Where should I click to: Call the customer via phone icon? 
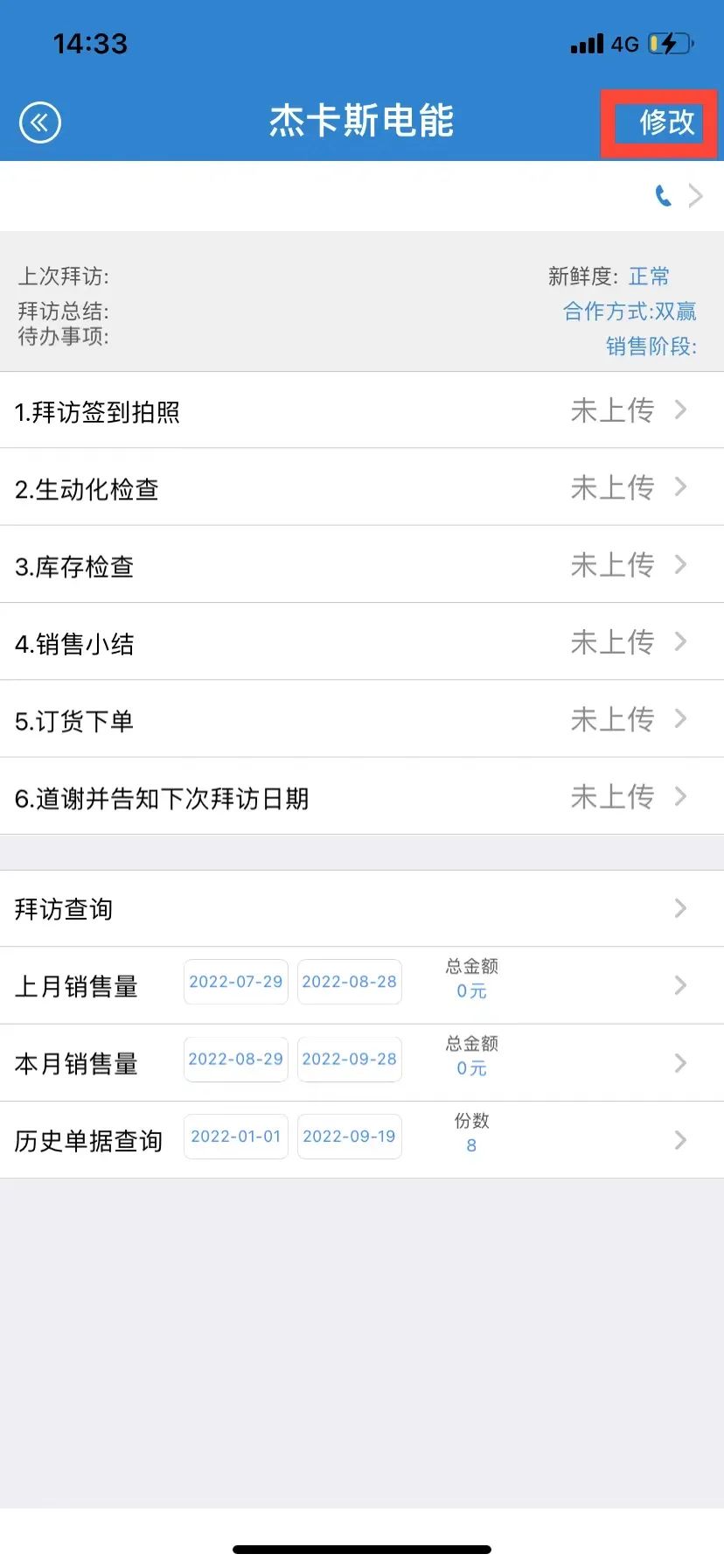point(664,196)
